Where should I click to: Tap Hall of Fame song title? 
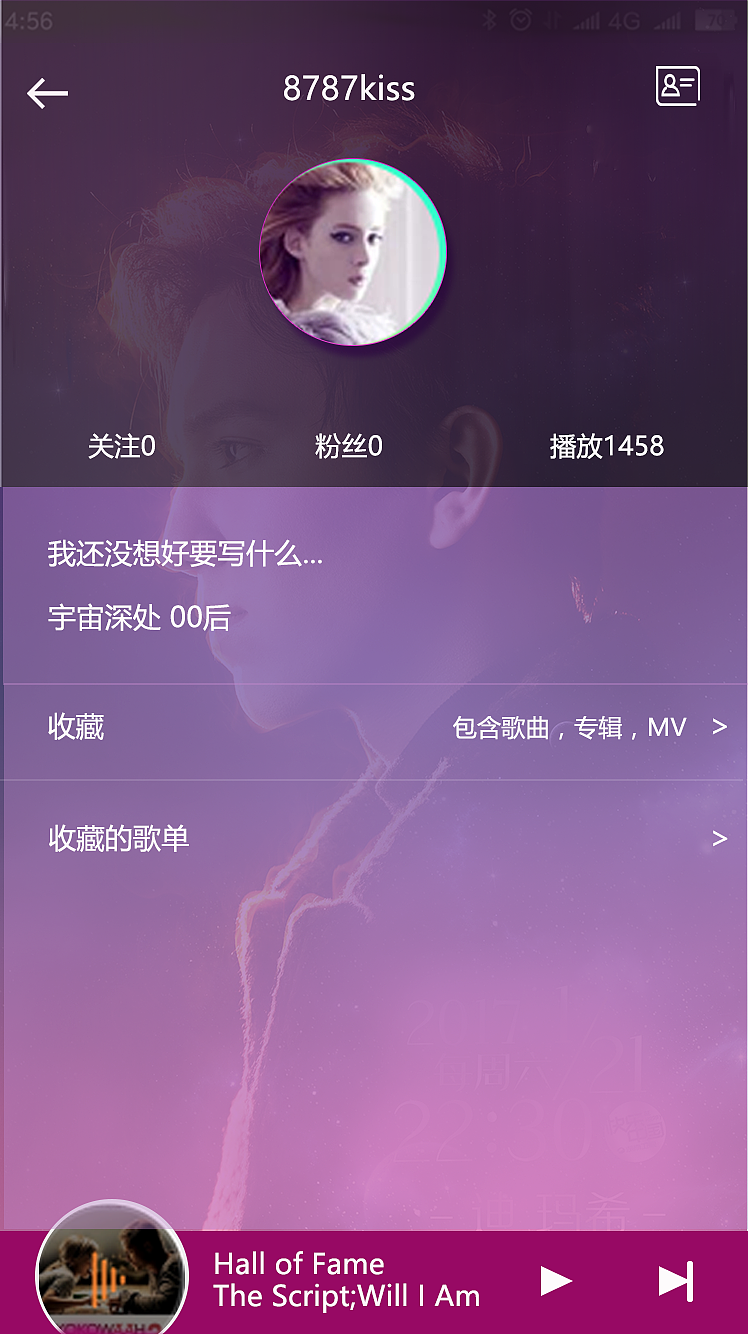[298, 1263]
